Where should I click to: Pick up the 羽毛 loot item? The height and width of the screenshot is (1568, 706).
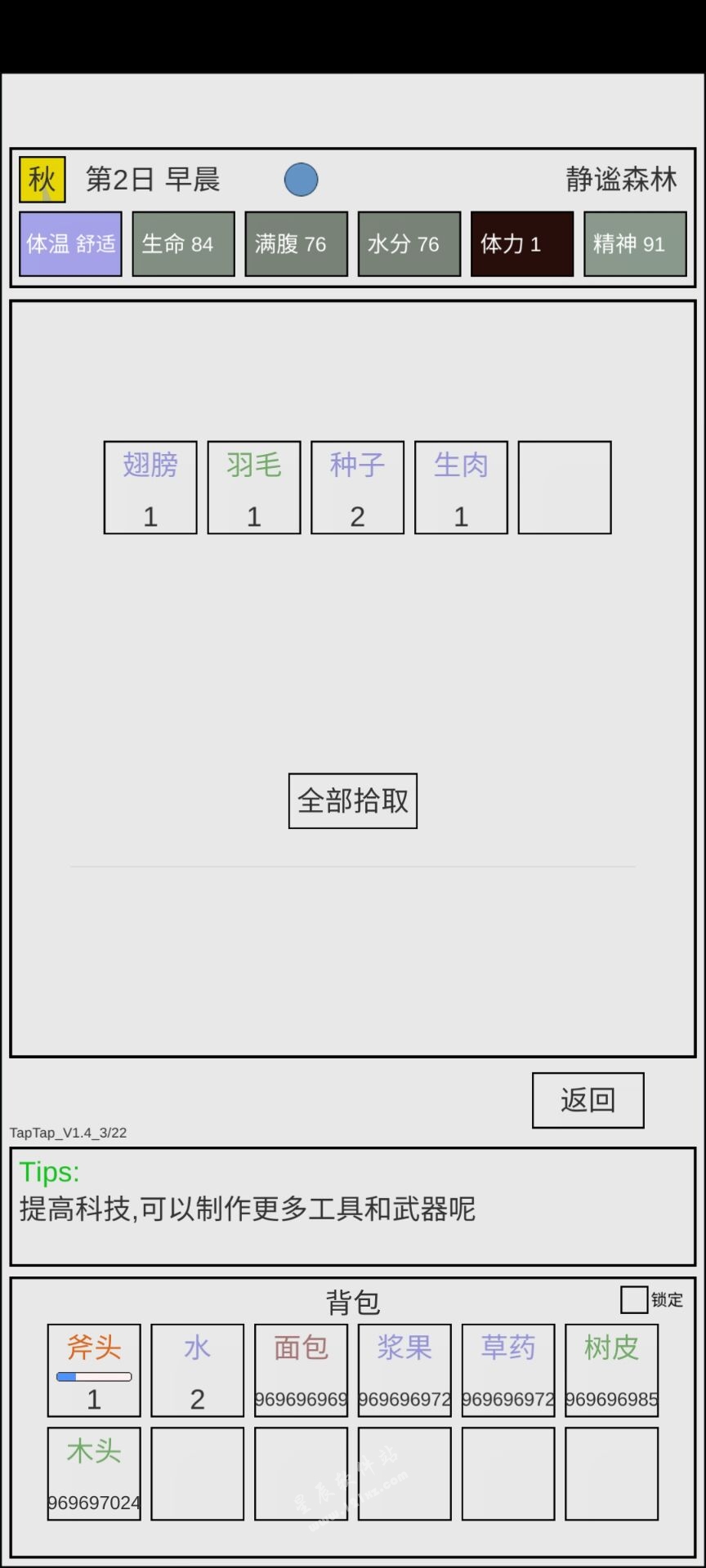(254, 488)
